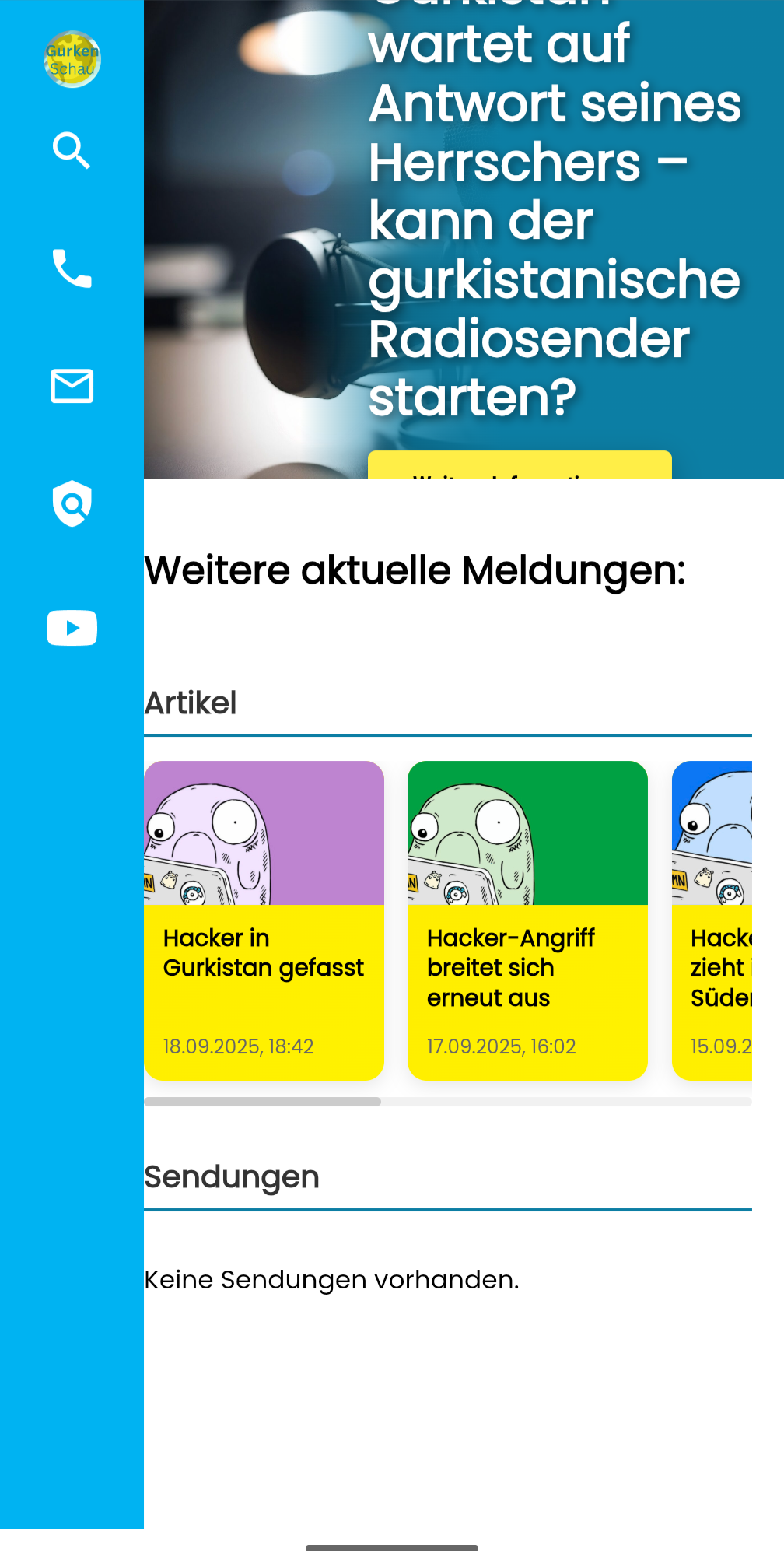Open the shield search icon
784x1567 pixels.
(x=72, y=503)
